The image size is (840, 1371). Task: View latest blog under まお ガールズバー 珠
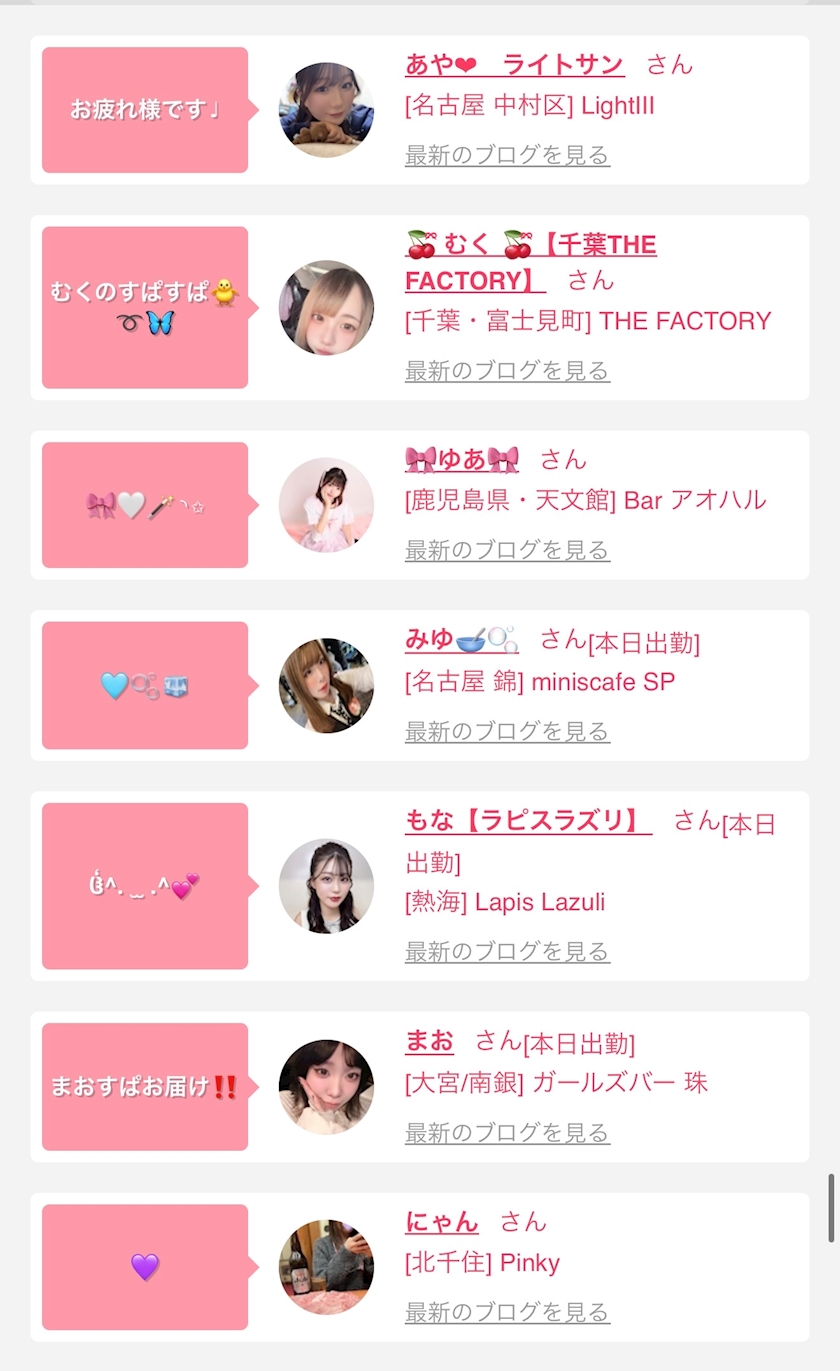click(x=507, y=1132)
